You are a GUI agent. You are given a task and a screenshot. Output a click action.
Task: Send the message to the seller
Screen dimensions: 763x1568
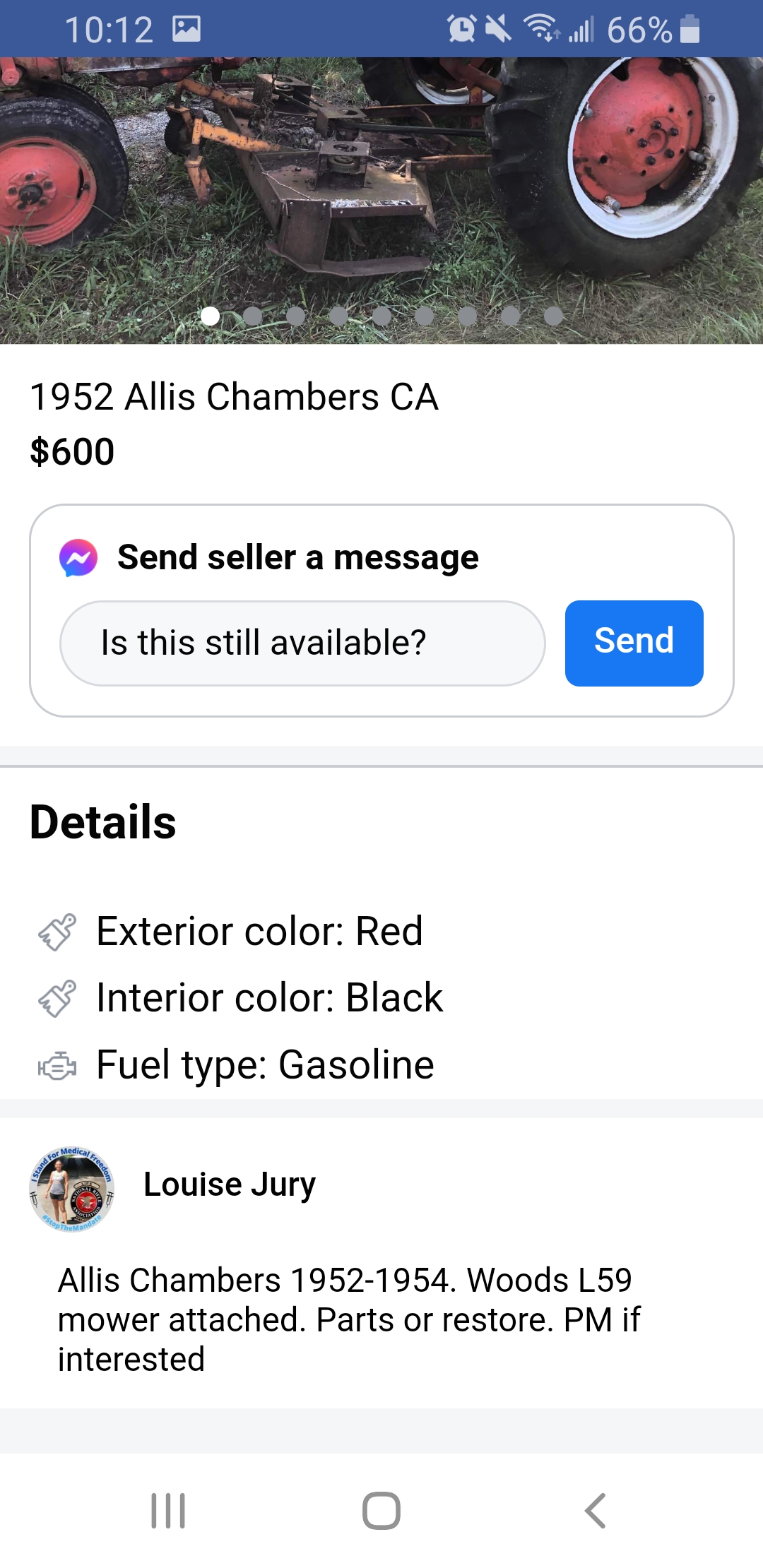pyautogui.click(x=634, y=643)
